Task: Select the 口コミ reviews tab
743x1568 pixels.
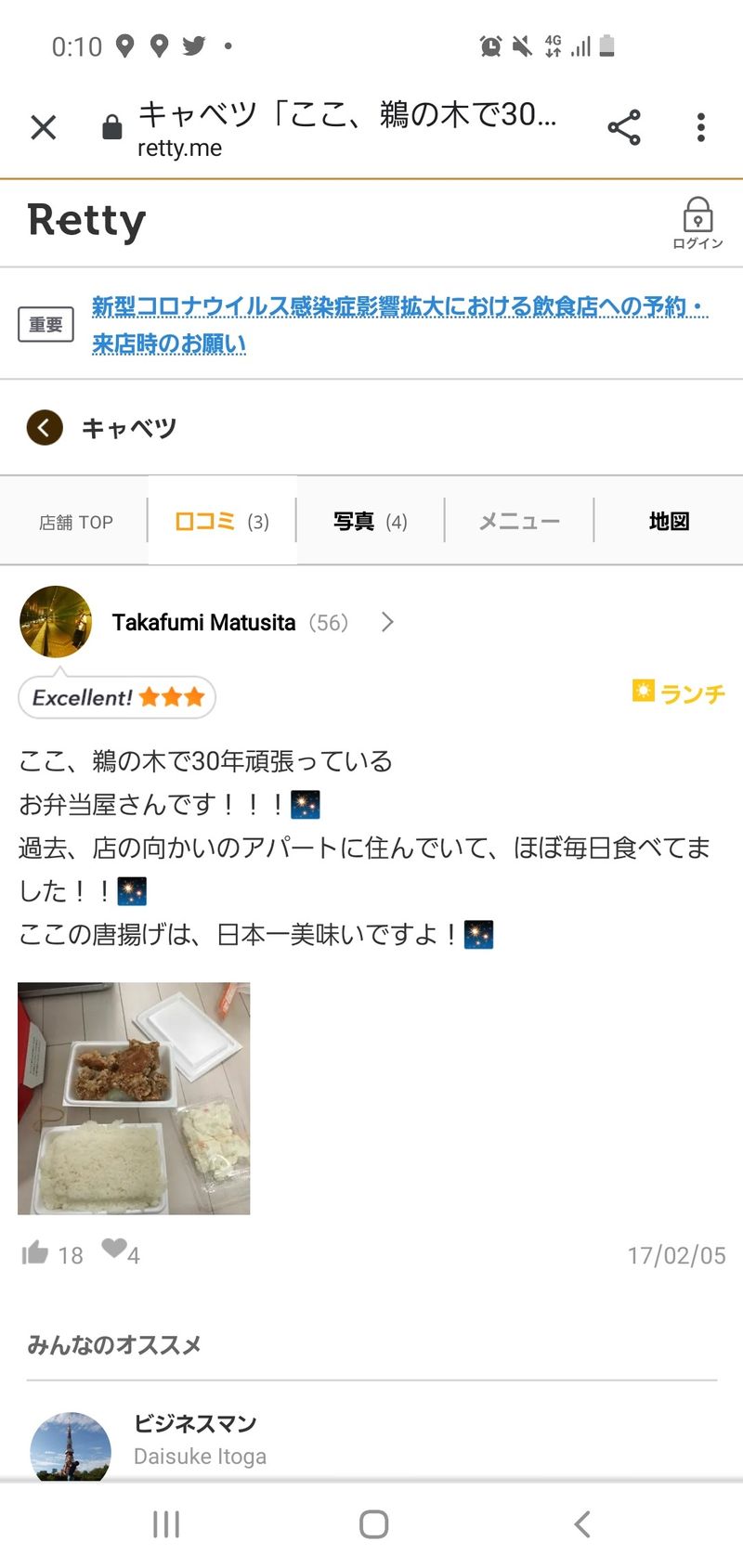Action: pyautogui.click(x=222, y=522)
